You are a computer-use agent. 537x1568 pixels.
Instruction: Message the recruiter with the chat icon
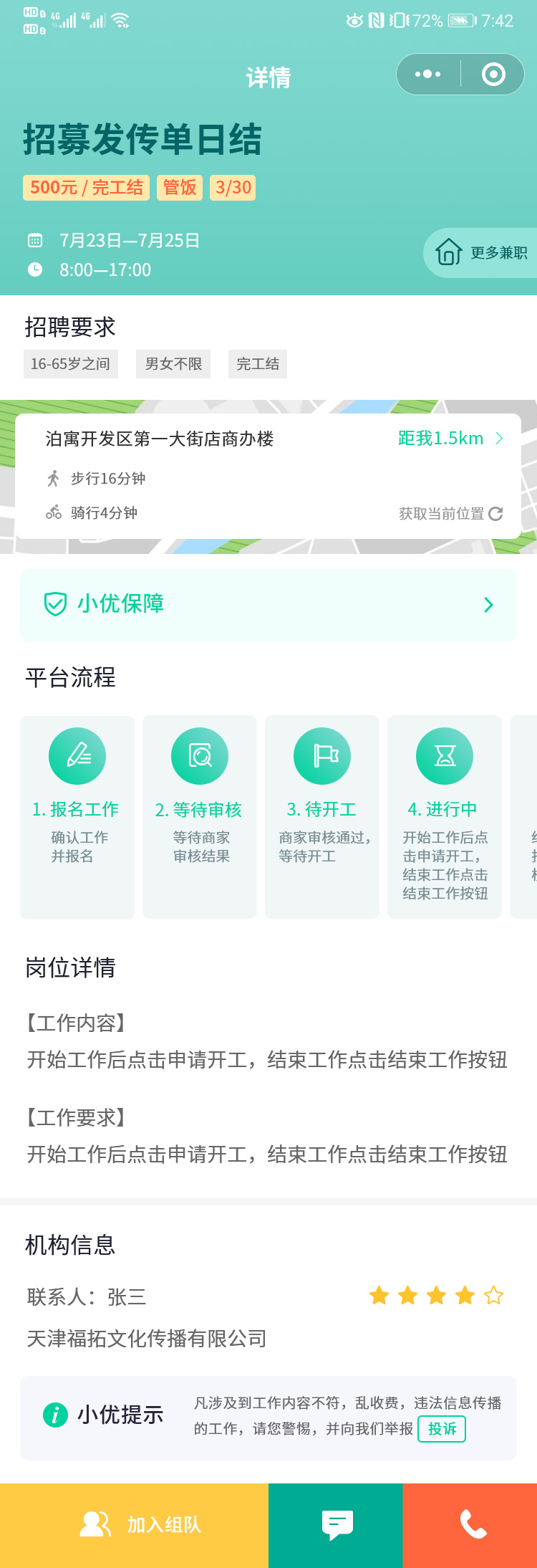point(336,1524)
